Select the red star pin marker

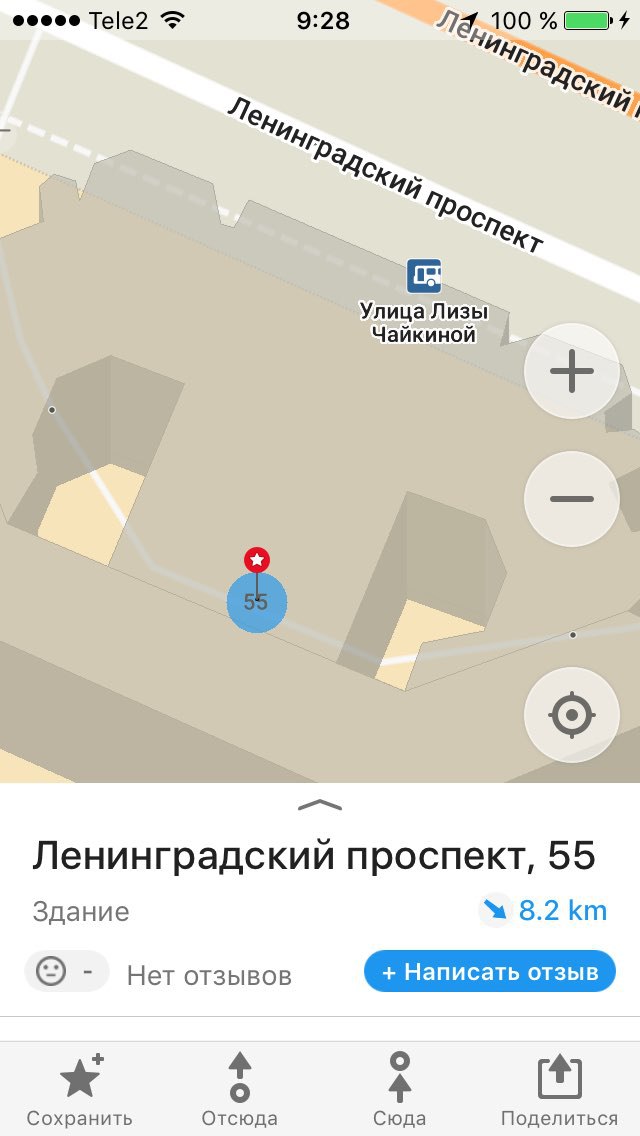257,560
